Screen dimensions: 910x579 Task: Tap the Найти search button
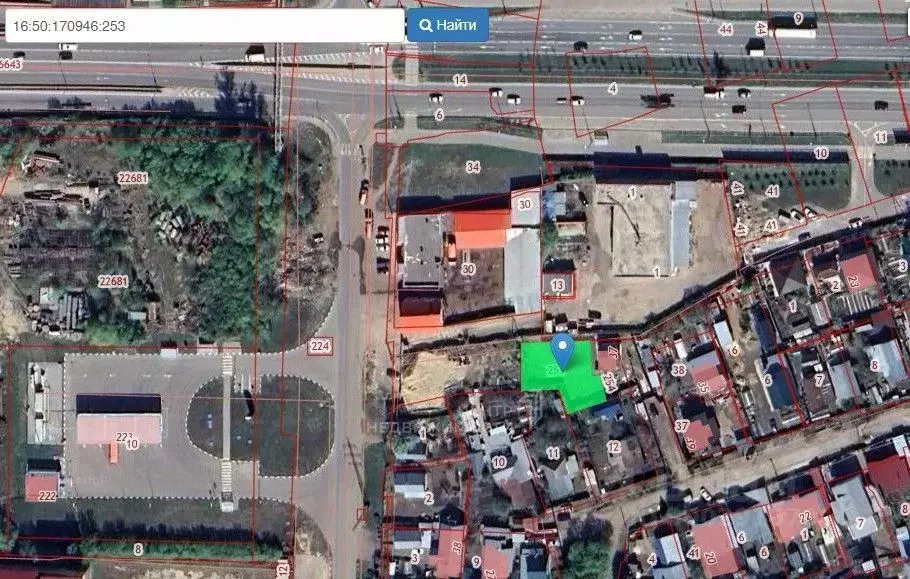click(x=448, y=26)
